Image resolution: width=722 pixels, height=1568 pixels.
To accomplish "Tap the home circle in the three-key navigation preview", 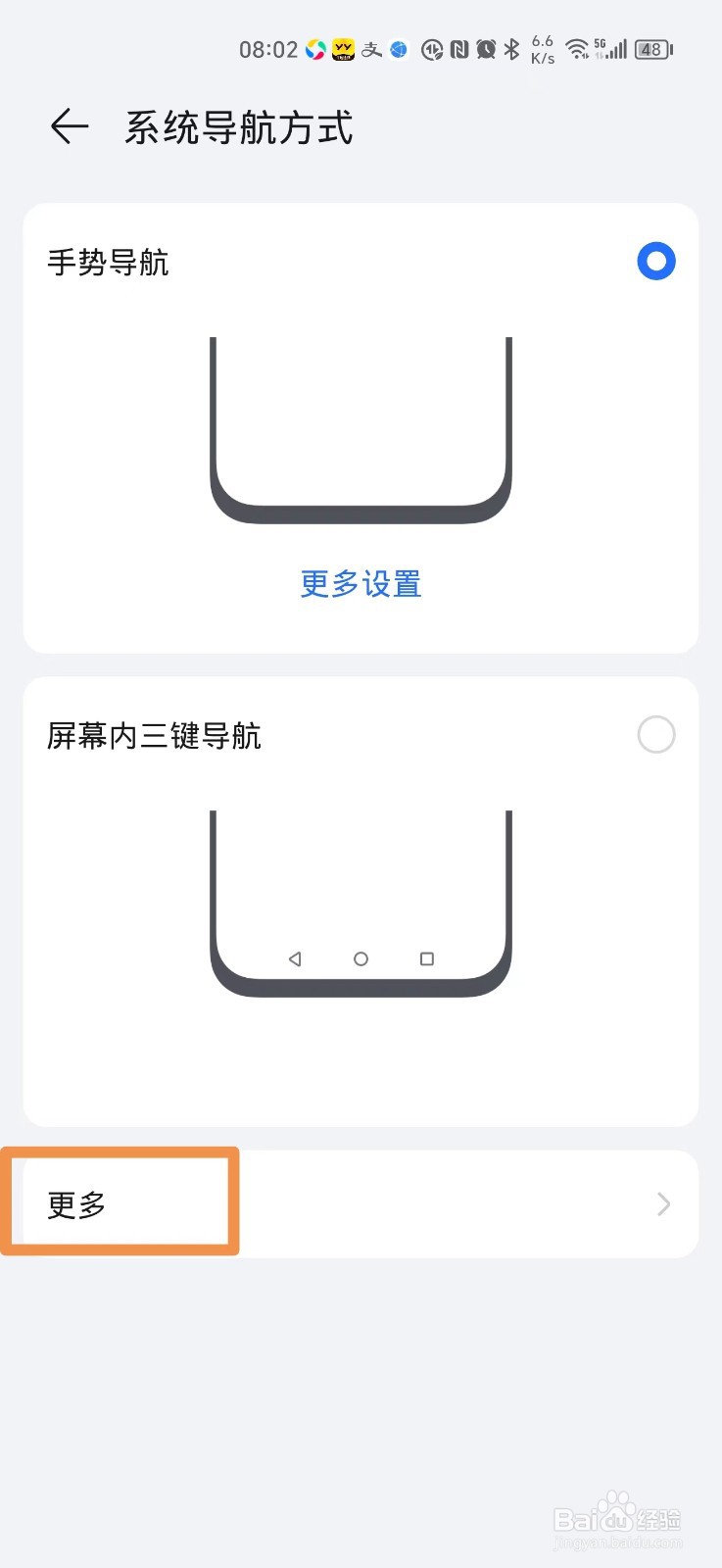I will (x=361, y=959).
